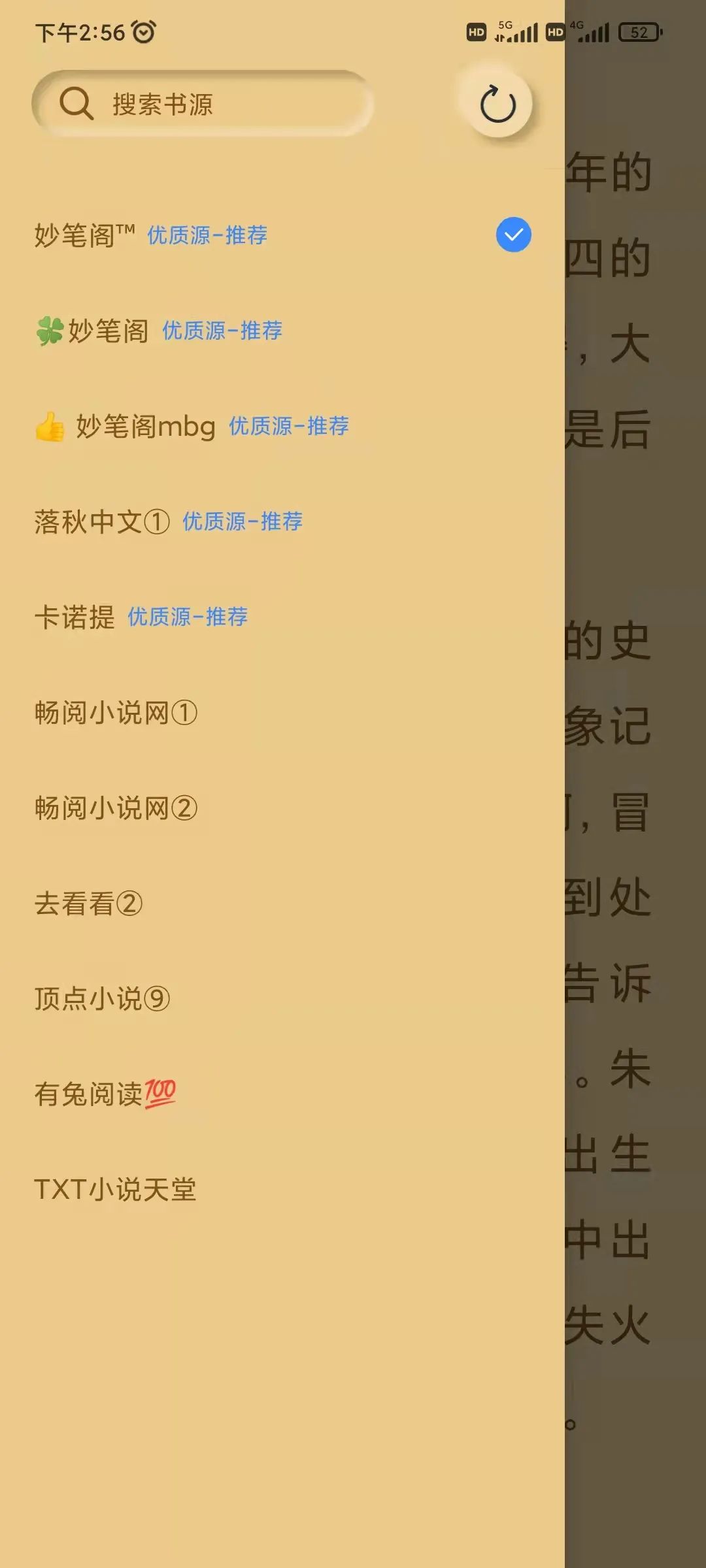Select 落秋中文① as the source
706x1568 pixels.
pos(282,521)
